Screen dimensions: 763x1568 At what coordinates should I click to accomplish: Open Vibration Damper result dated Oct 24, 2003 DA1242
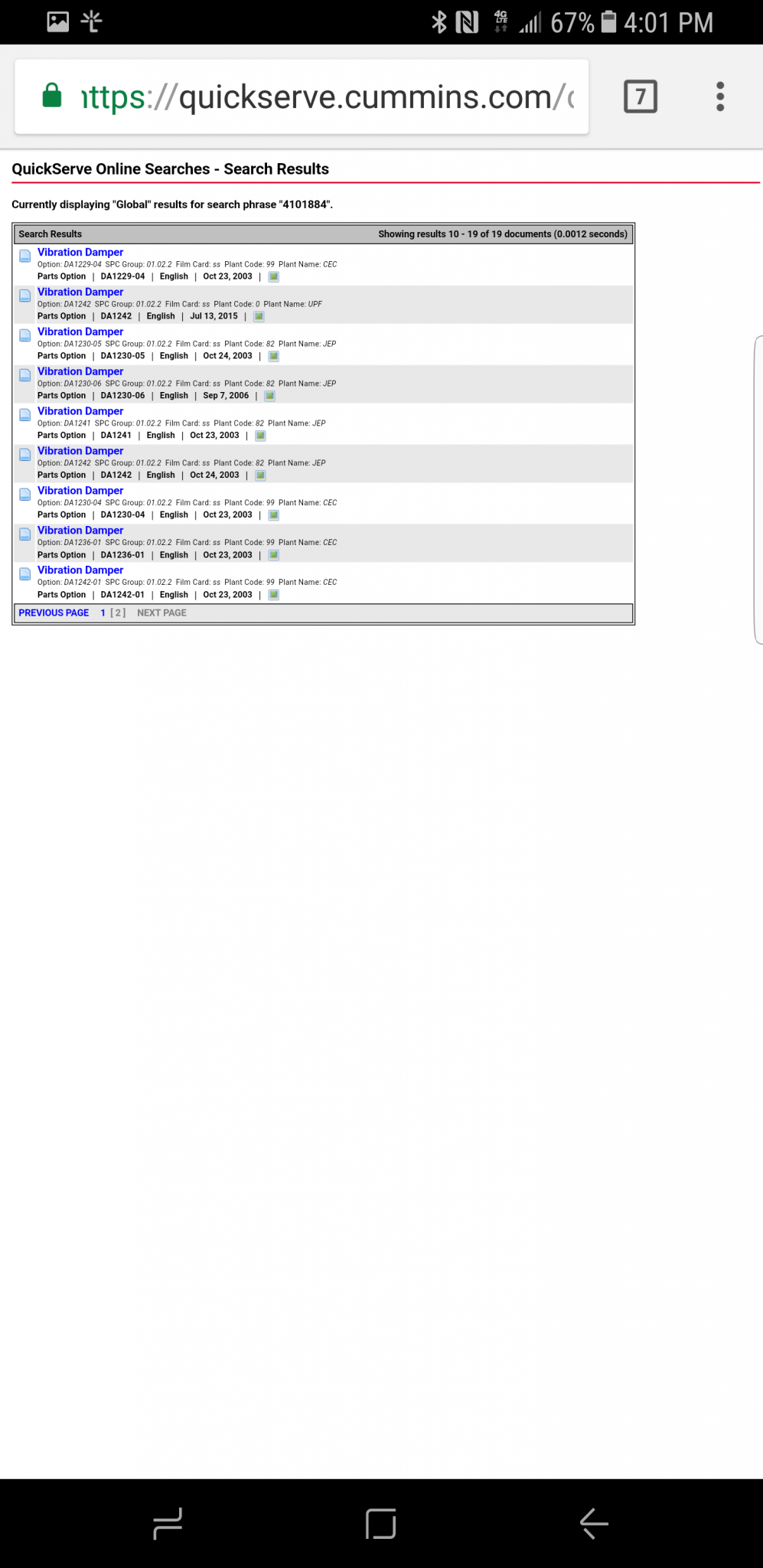pyautogui.click(x=80, y=451)
